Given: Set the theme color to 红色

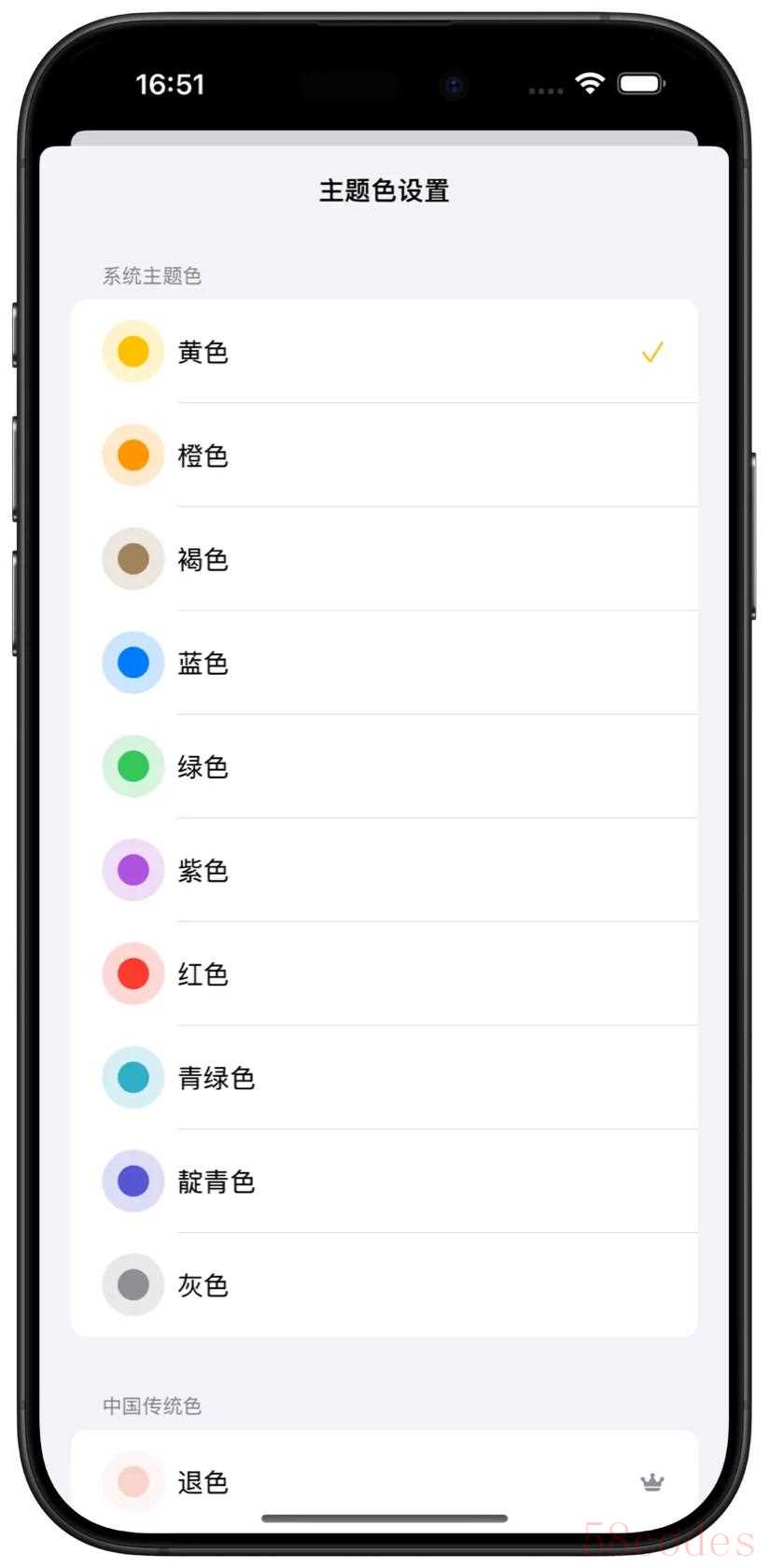Looking at the screenshot, I should point(384,973).
